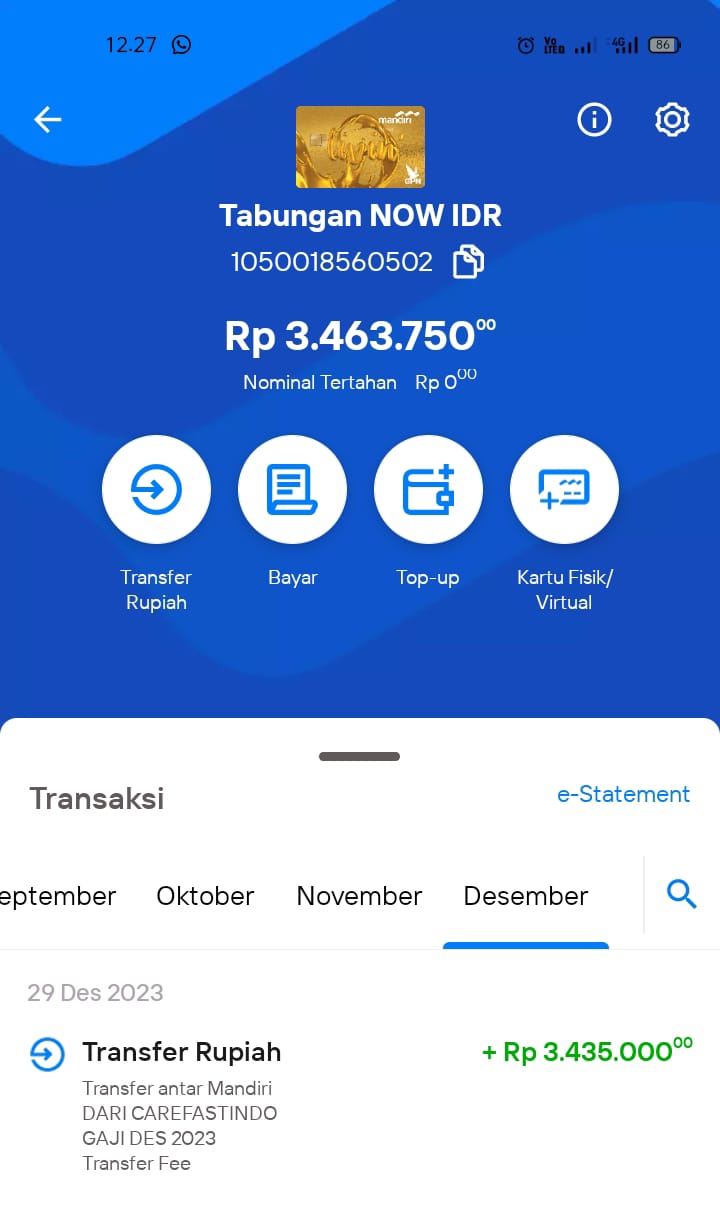Open the Bayar payment option

[x=292, y=489]
